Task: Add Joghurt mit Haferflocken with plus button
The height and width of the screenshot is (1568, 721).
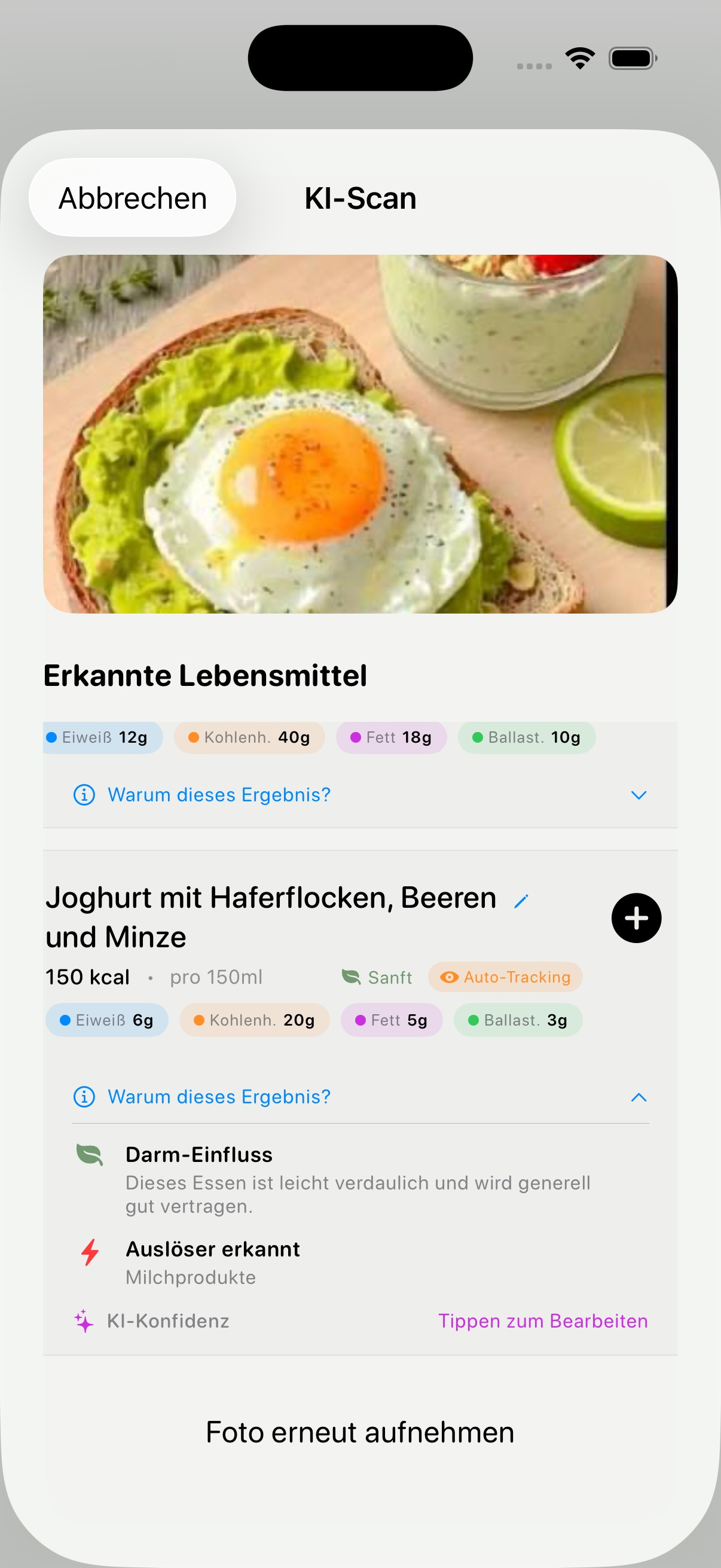Action: [x=636, y=918]
